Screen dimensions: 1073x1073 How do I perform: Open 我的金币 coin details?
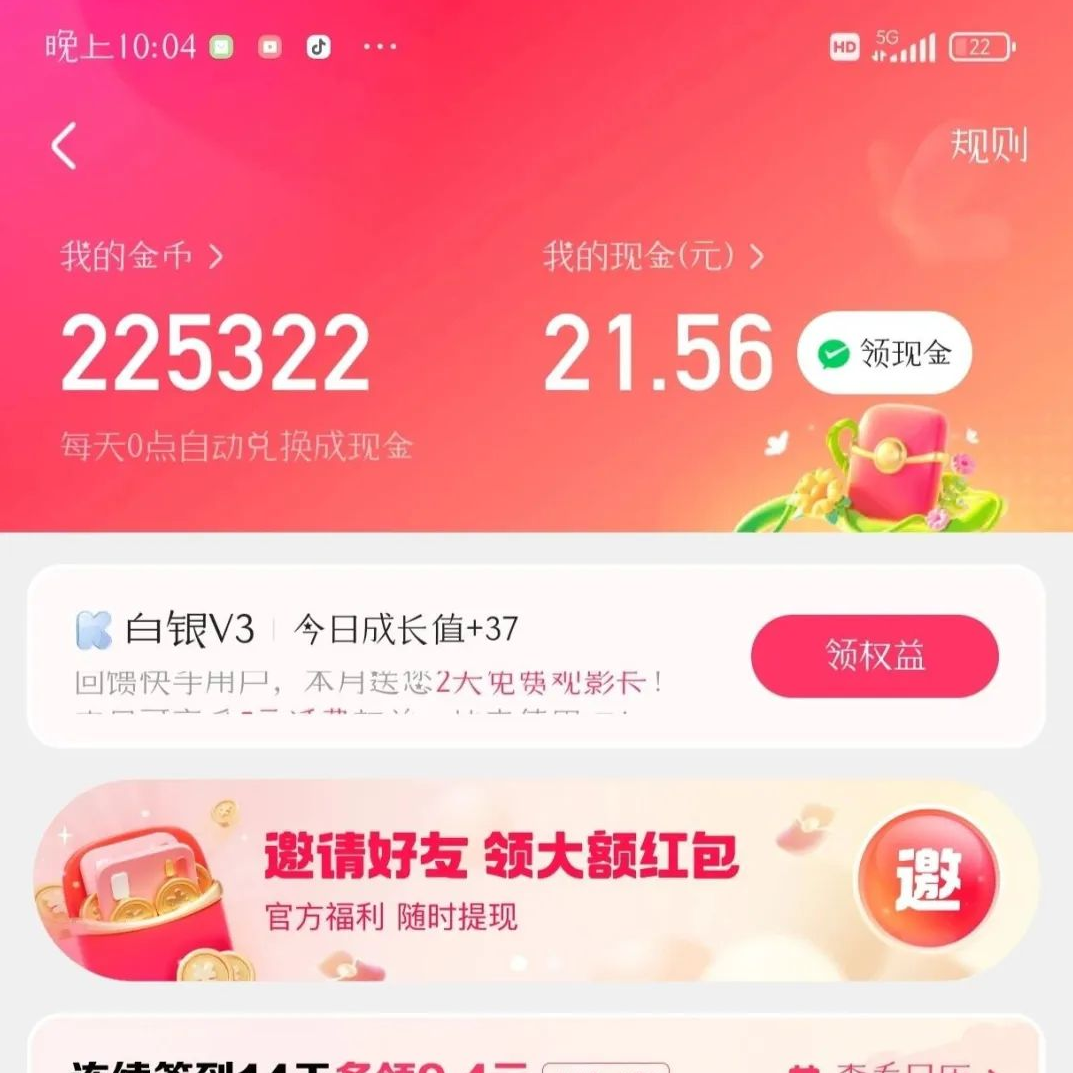(141, 257)
